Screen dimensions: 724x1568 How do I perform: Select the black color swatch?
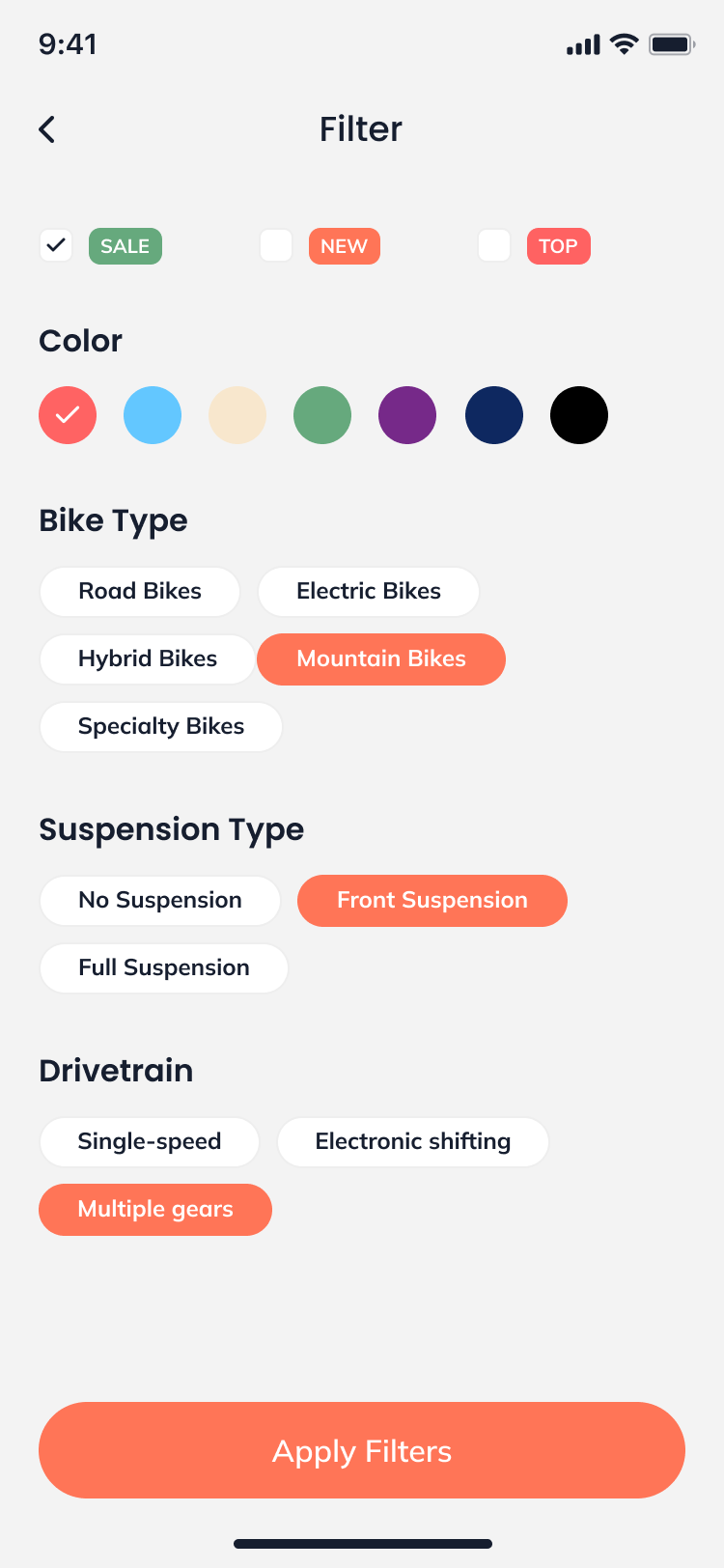pos(579,415)
